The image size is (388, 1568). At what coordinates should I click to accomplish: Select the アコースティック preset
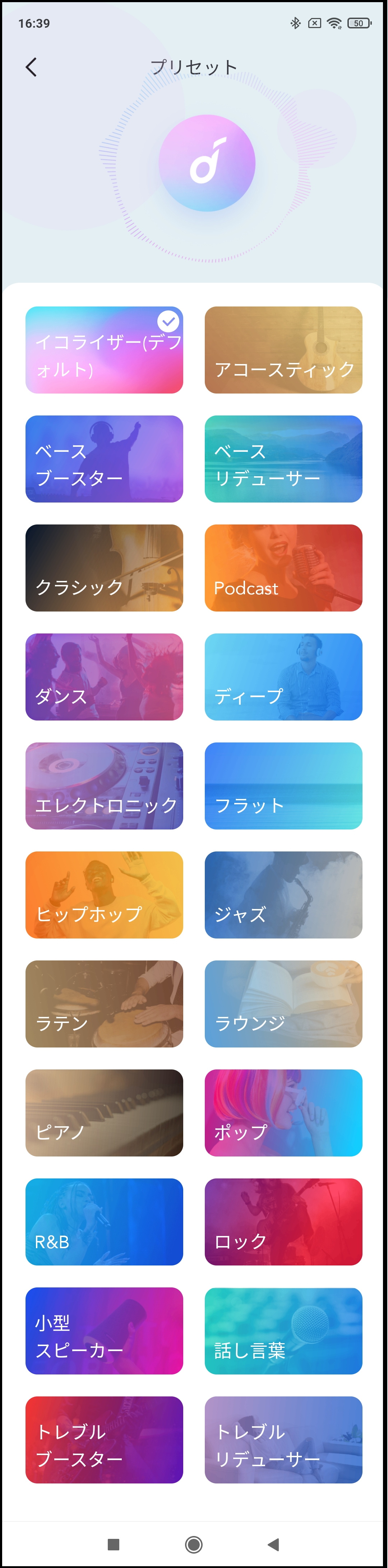coord(283,350)
